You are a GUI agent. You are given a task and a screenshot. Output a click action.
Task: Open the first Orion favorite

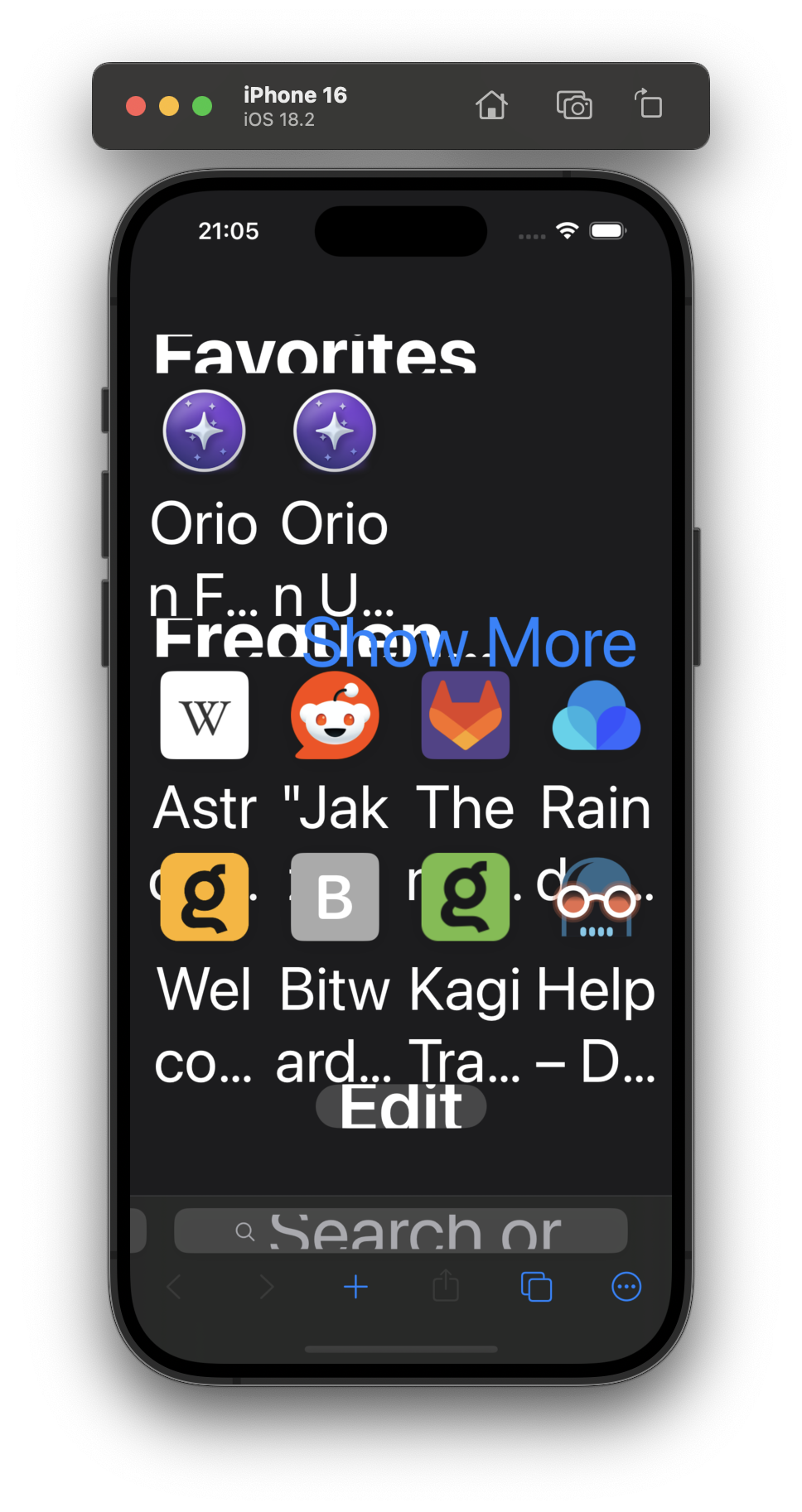(x=204, y=431)
